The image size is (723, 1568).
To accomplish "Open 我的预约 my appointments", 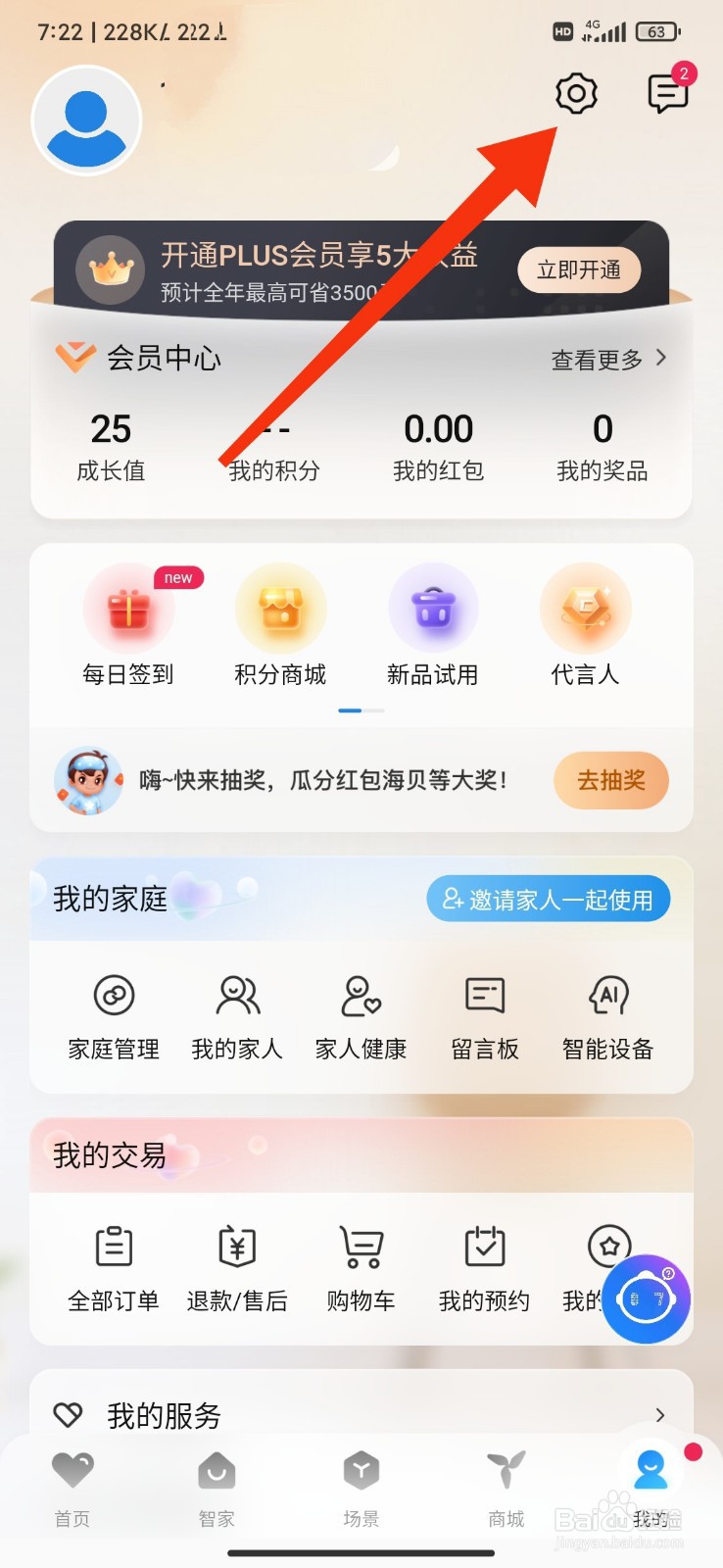I will point(484,1269).
